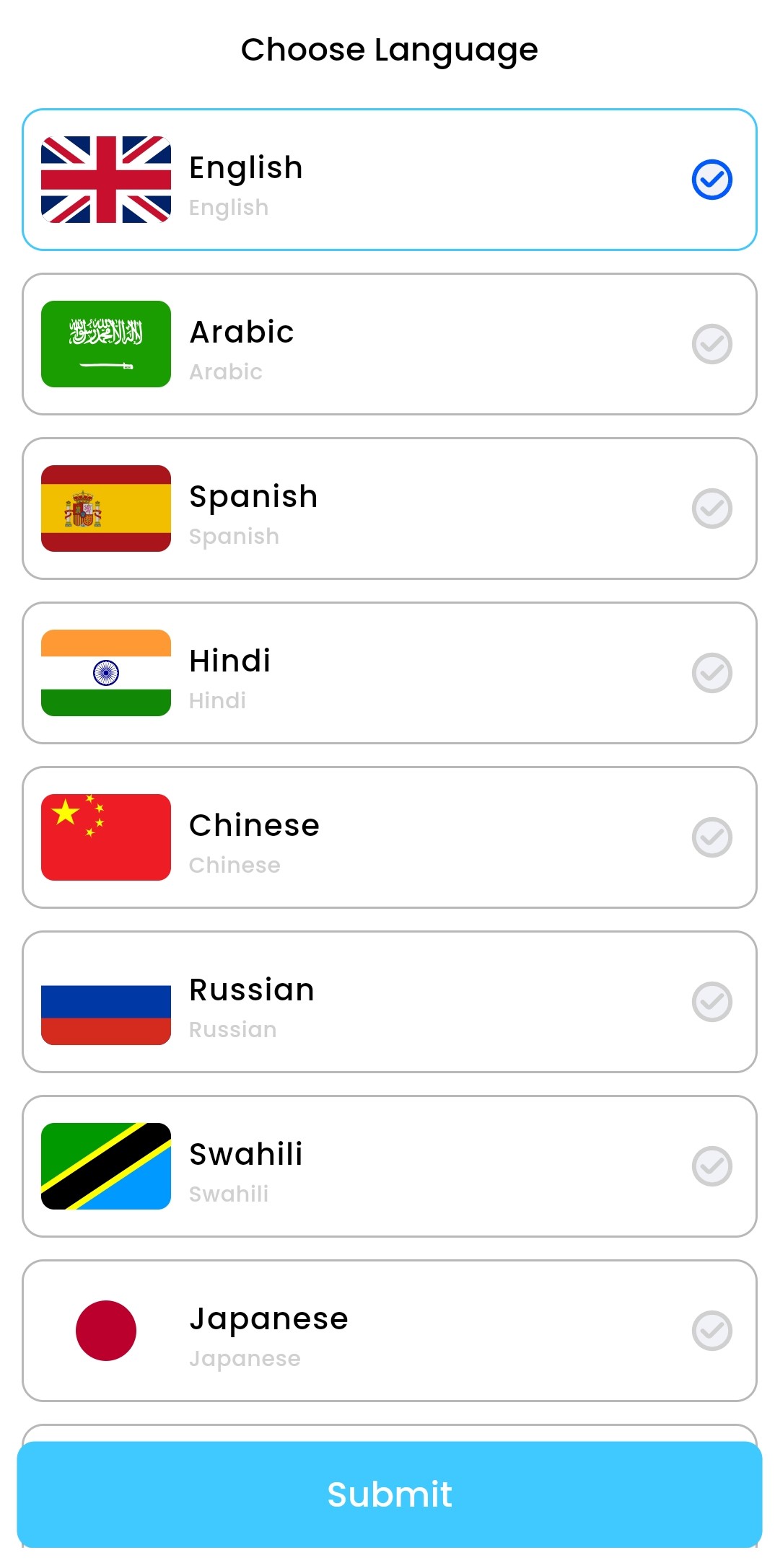
Task: Select the Hindi language row
Action: 389,673
